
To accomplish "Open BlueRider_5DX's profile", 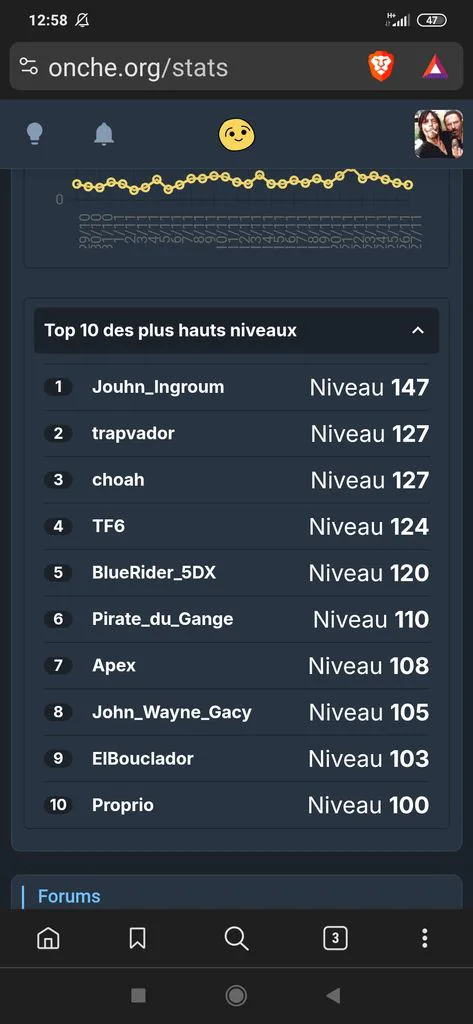I will tap(154, 573).
